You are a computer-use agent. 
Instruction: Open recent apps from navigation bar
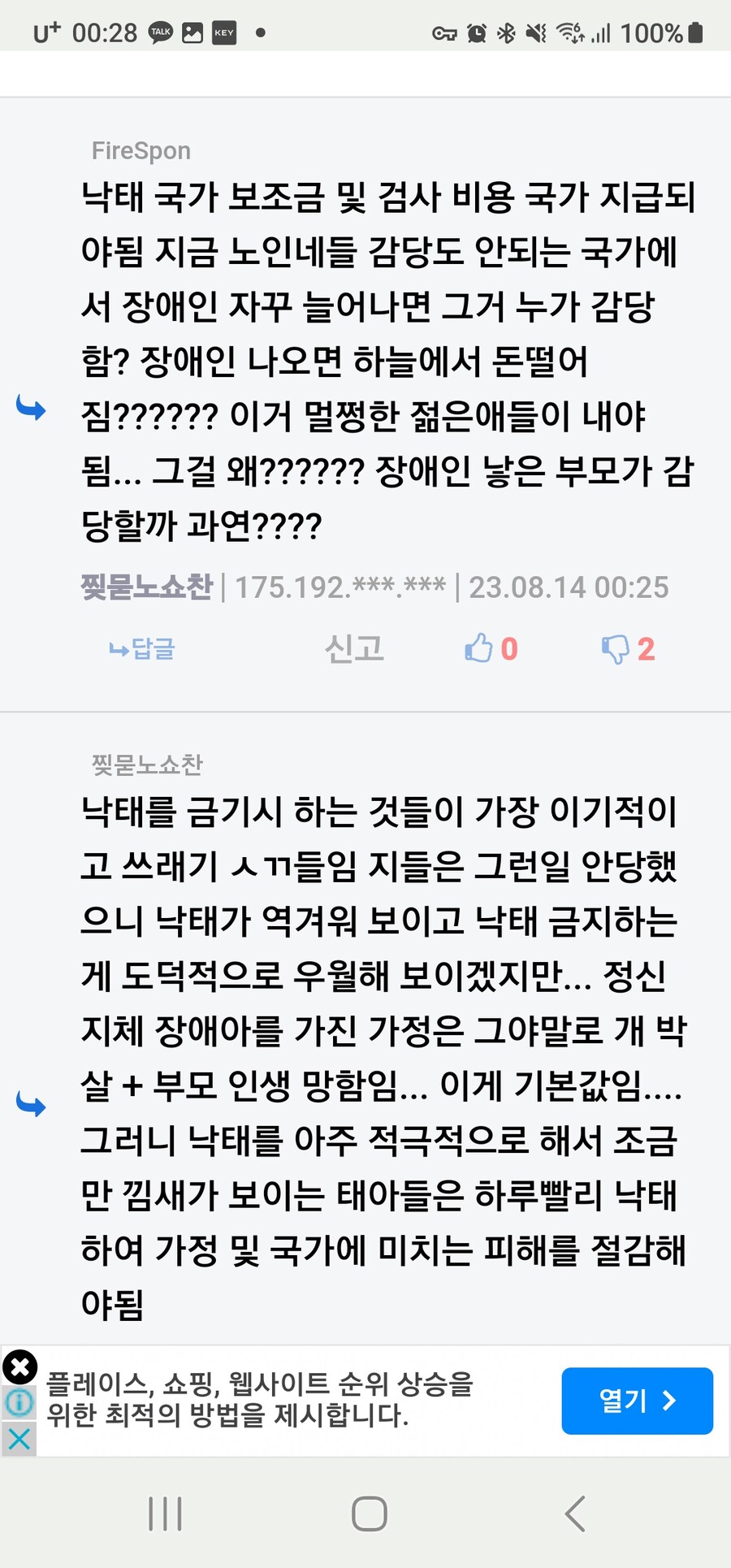pyautogui.click(x=166, y=1514)
